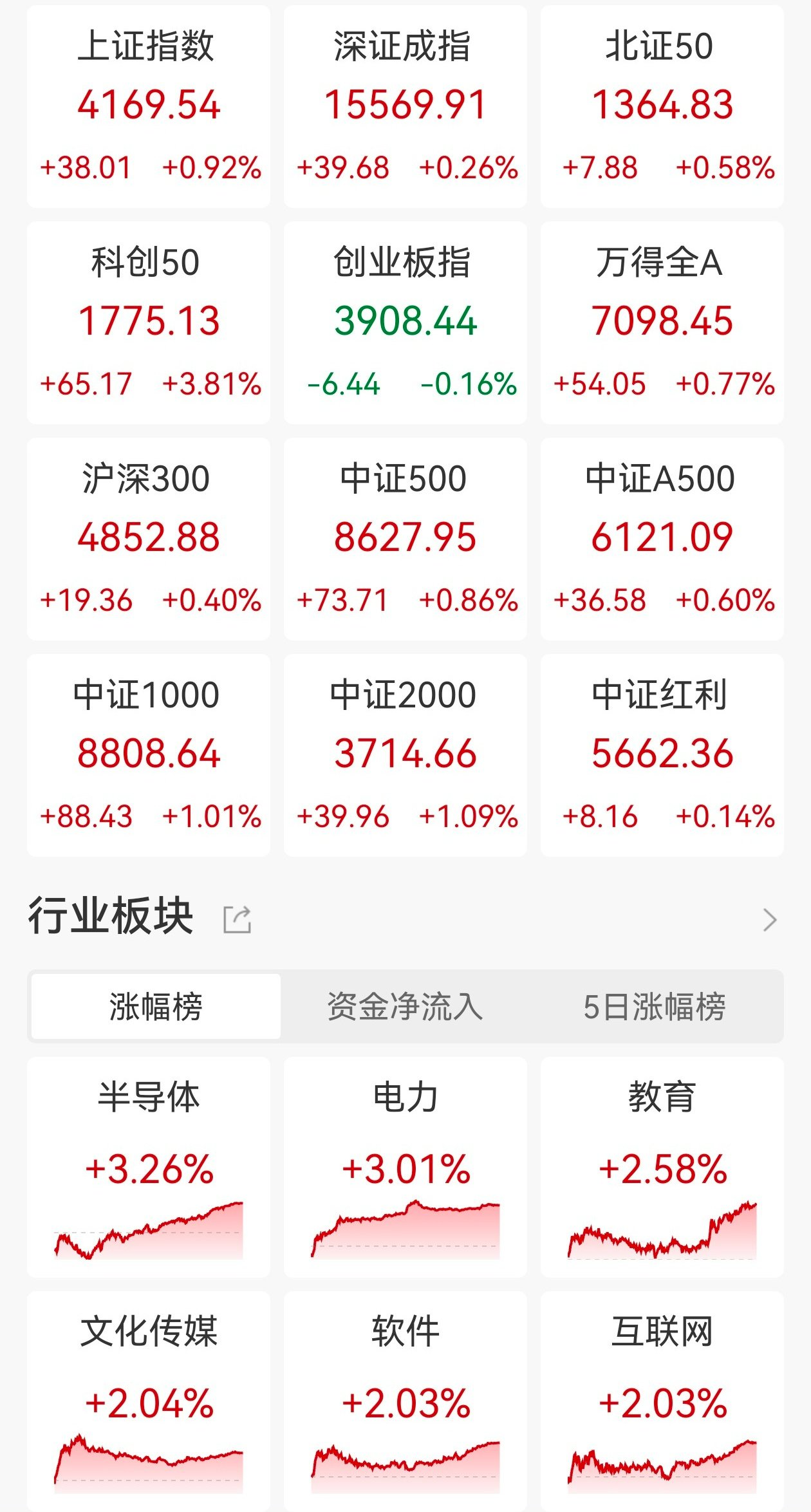Expand 行业板块 with the right chevron
Screen dimensions: 811x1512
tap(770, 919)
